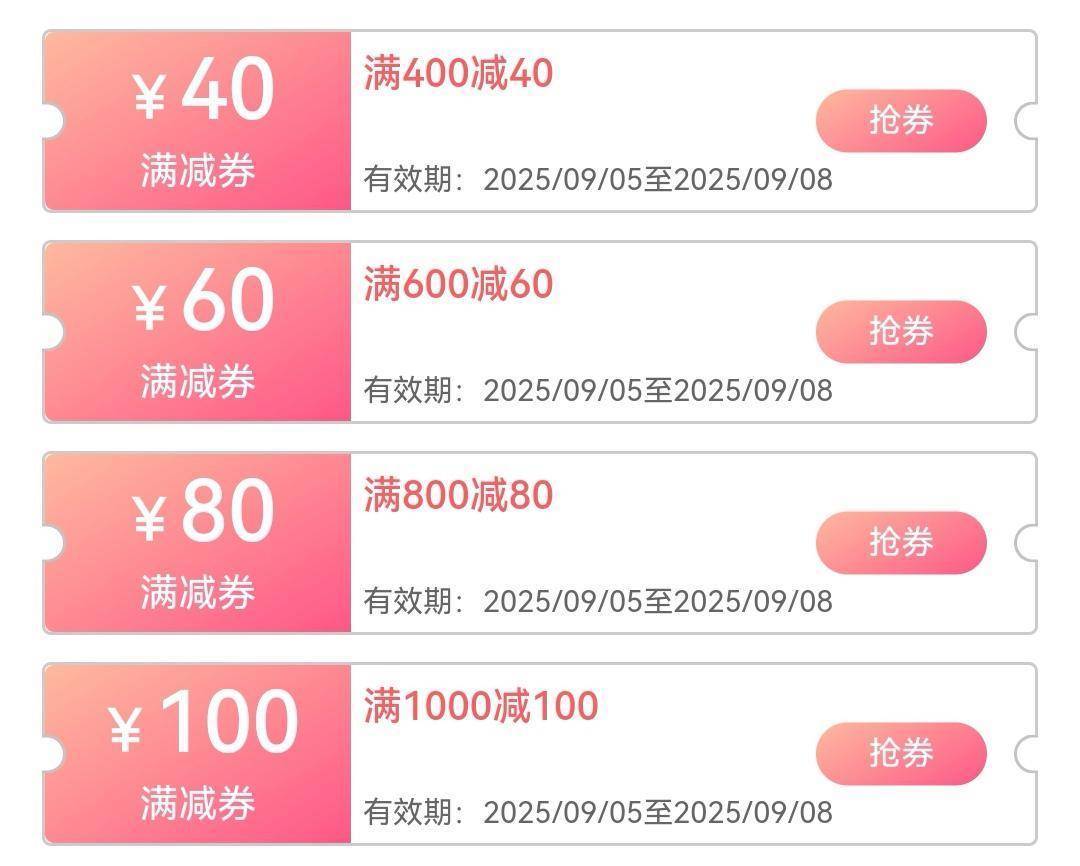Get the 满1000减100 coupon
Screen dimensions: 1080x866
click(901, 753)
